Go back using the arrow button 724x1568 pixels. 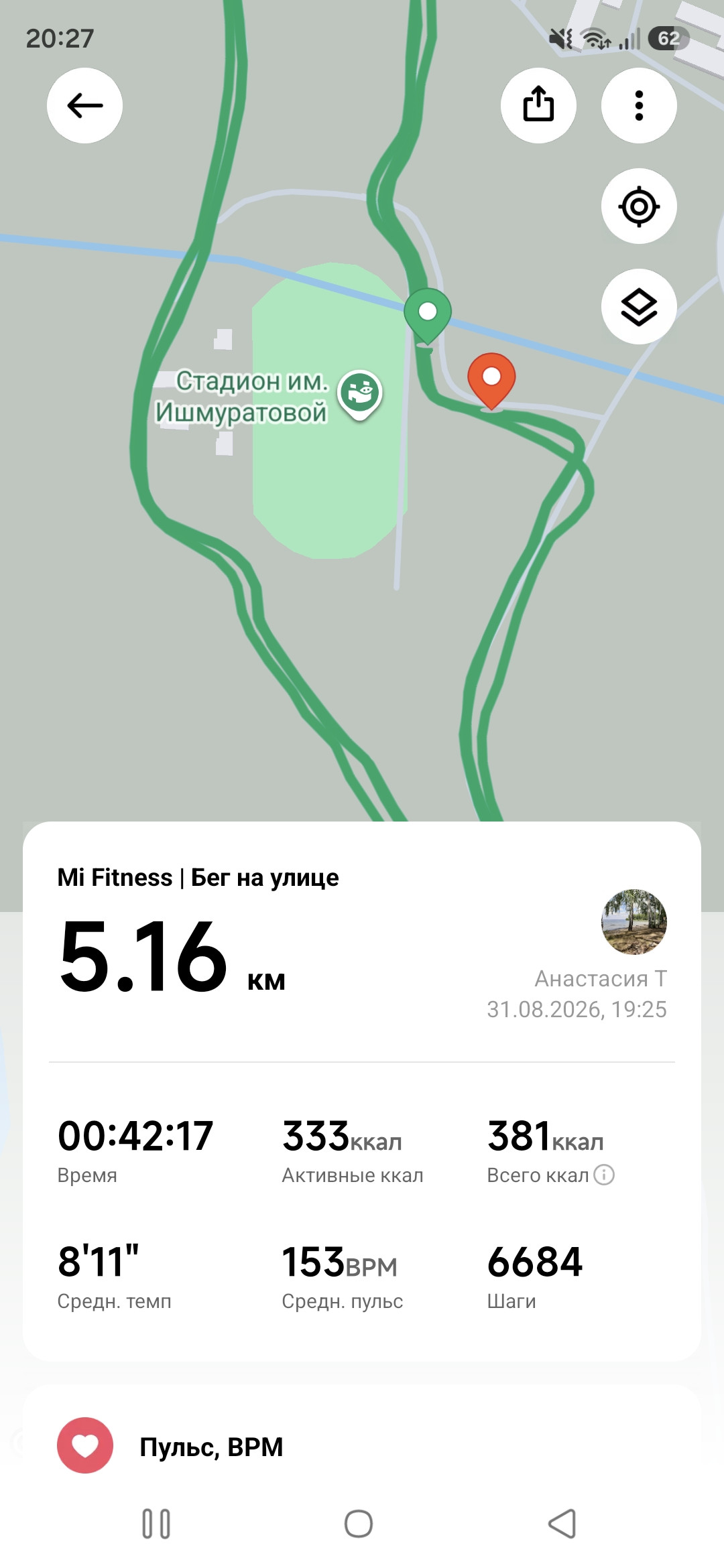(x=84, y=105)
